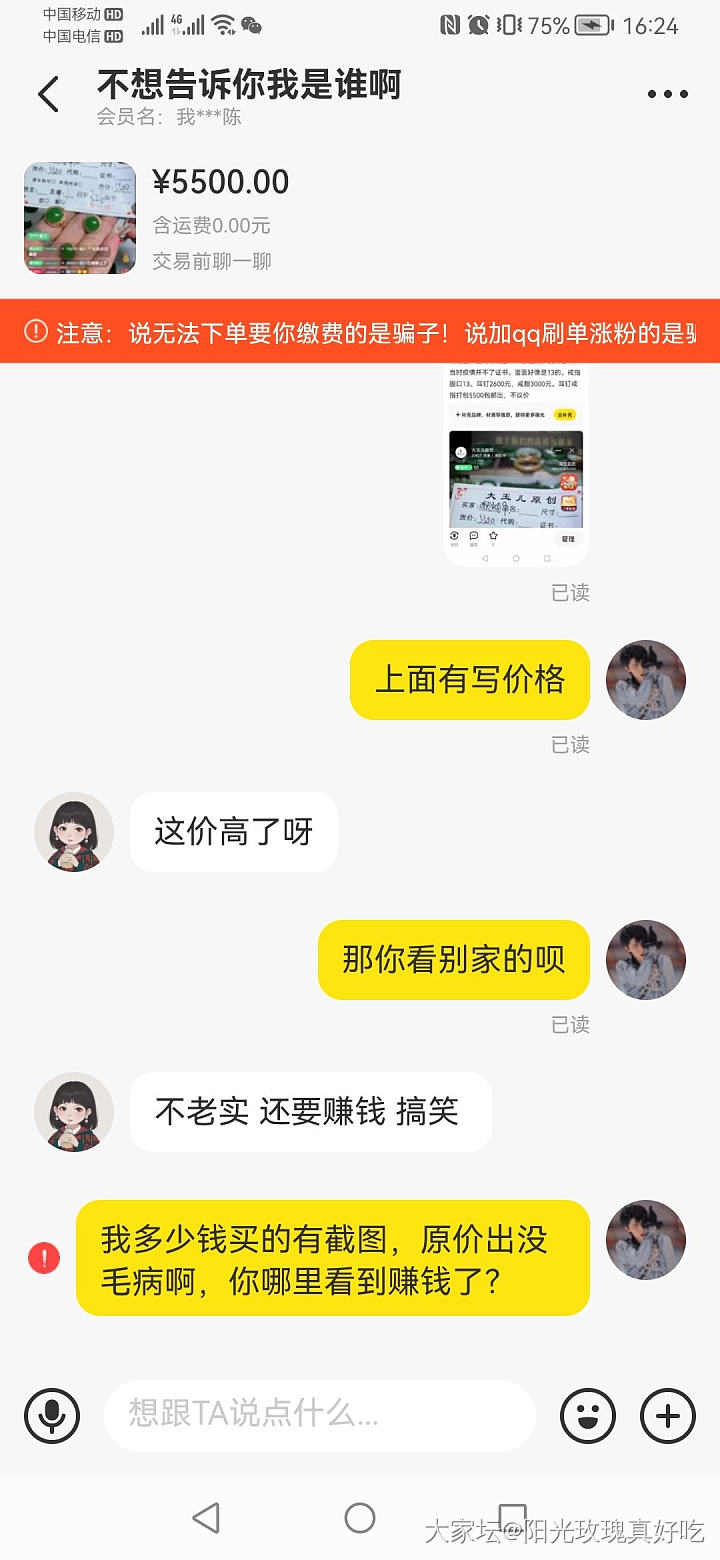Open the plus attachment options

coord(667,1416)
